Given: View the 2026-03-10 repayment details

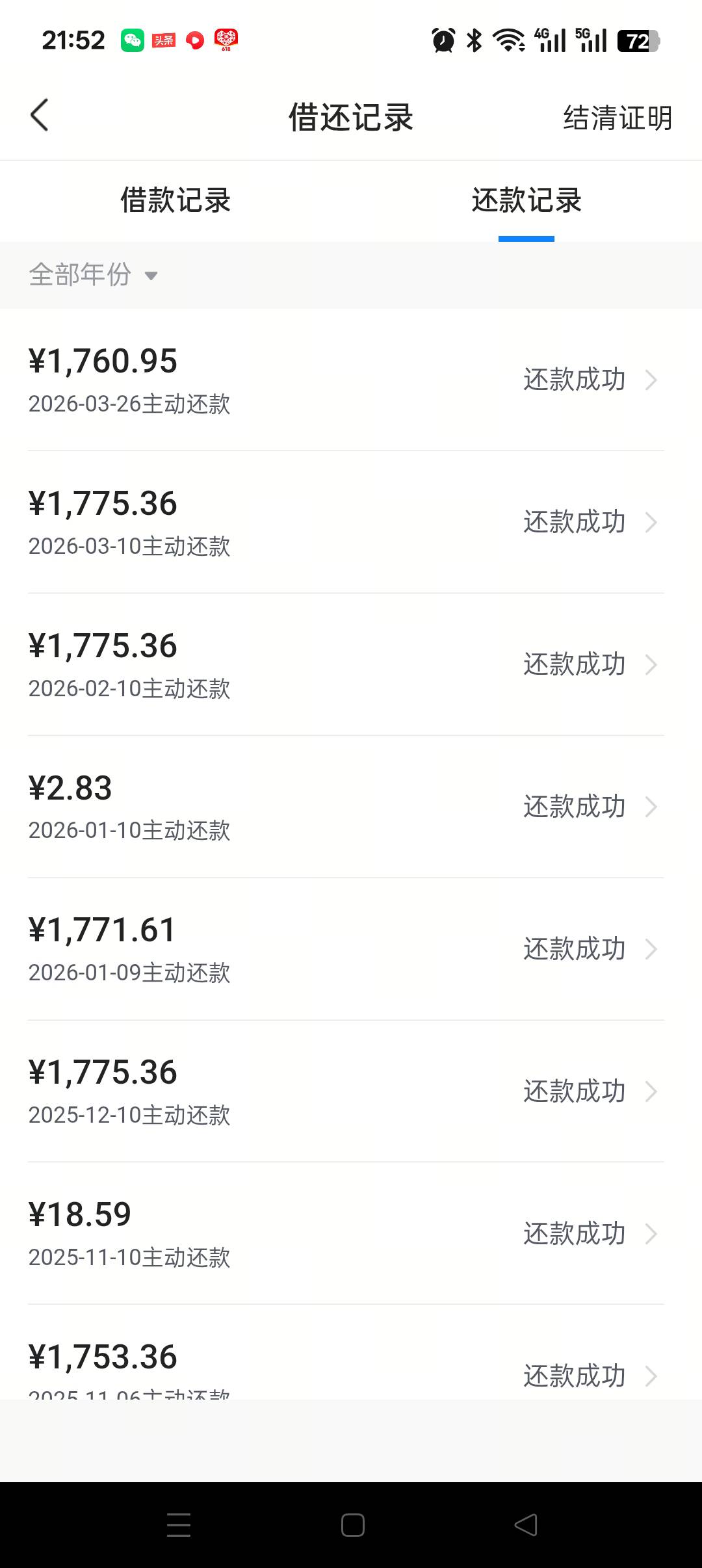Looking at the screenshot, I should (x=346, y=522).
